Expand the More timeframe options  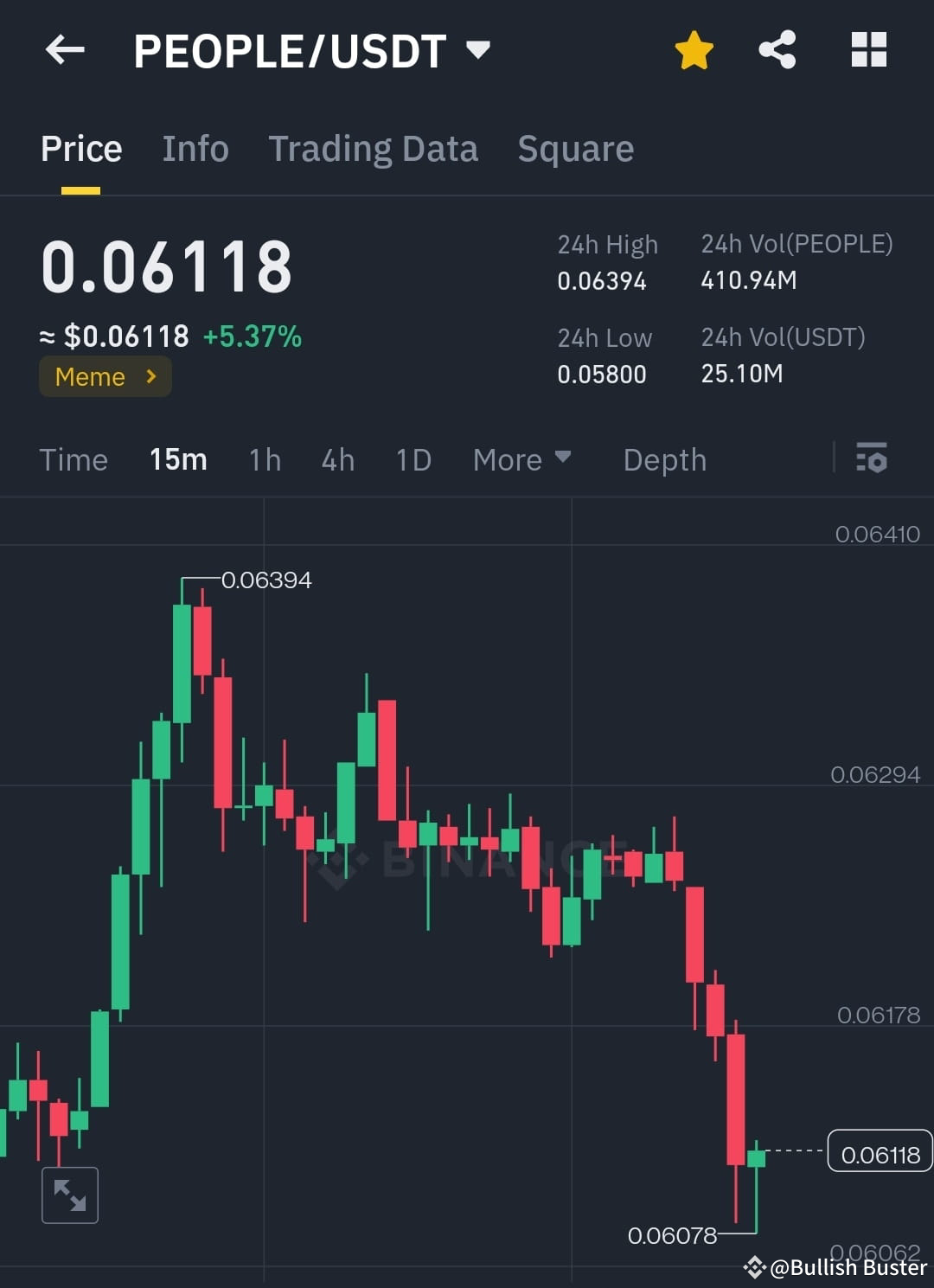pos(521,459)
